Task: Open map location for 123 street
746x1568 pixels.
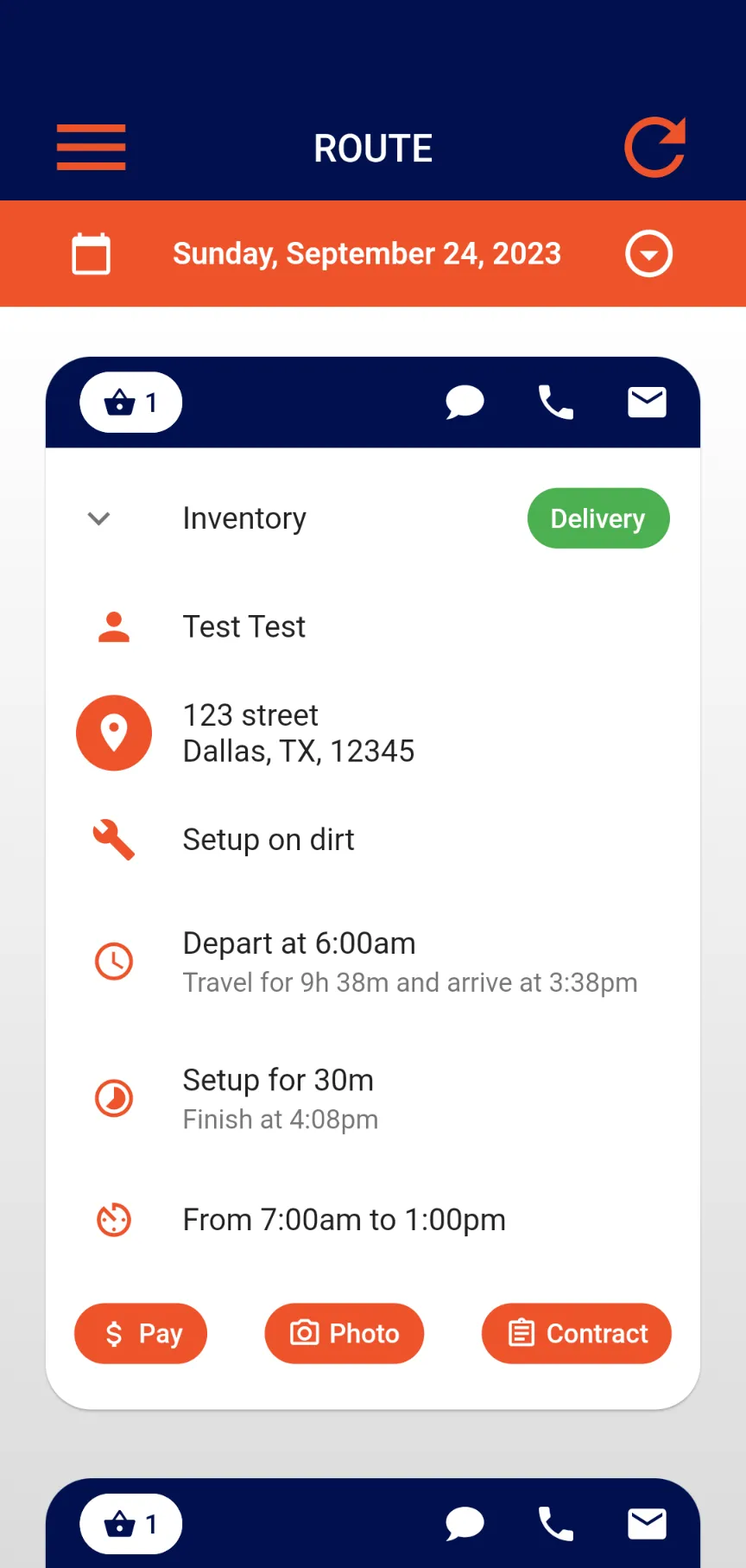Action: (x=114, y=733)
